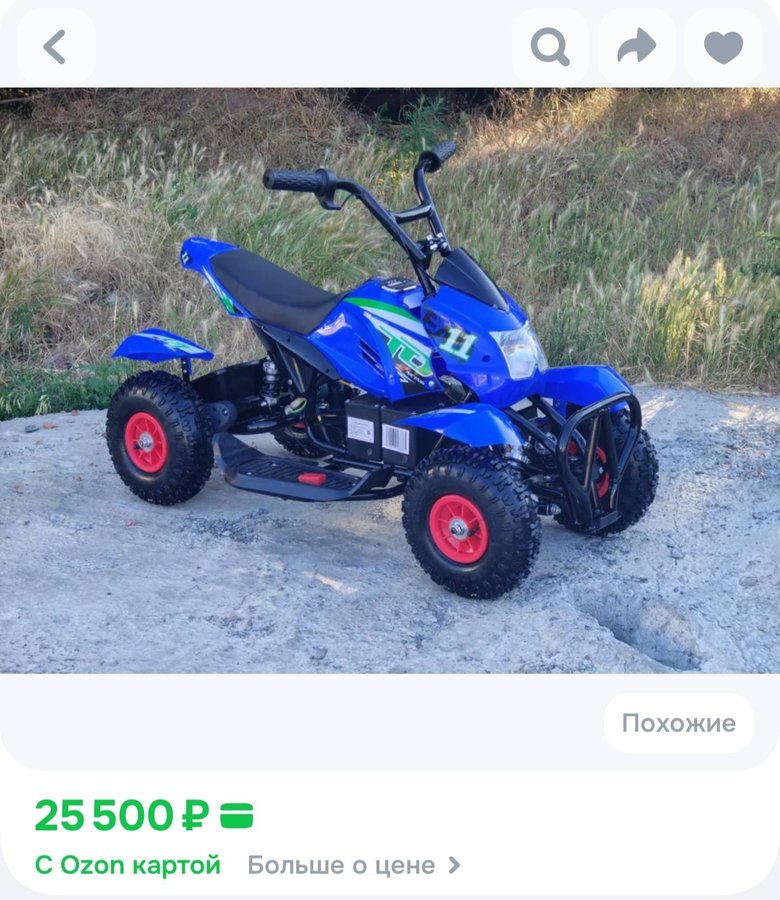Open search from the product page
Viewport: 780px width, 900px height.
[x=549, y=47]
